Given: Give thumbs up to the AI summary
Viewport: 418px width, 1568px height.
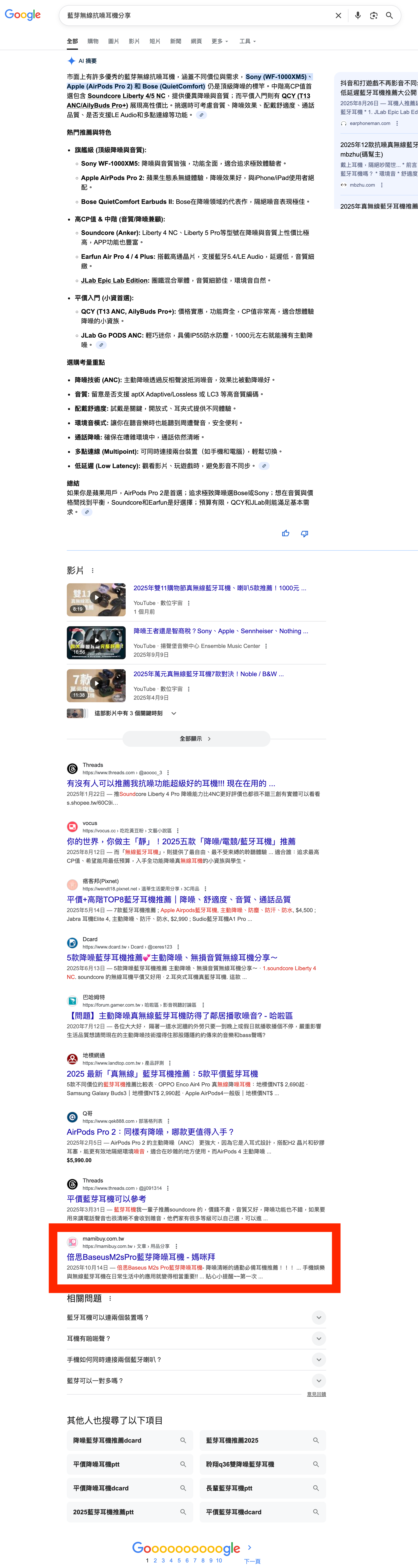Looking at the screenshot, I should click(285, 533).
